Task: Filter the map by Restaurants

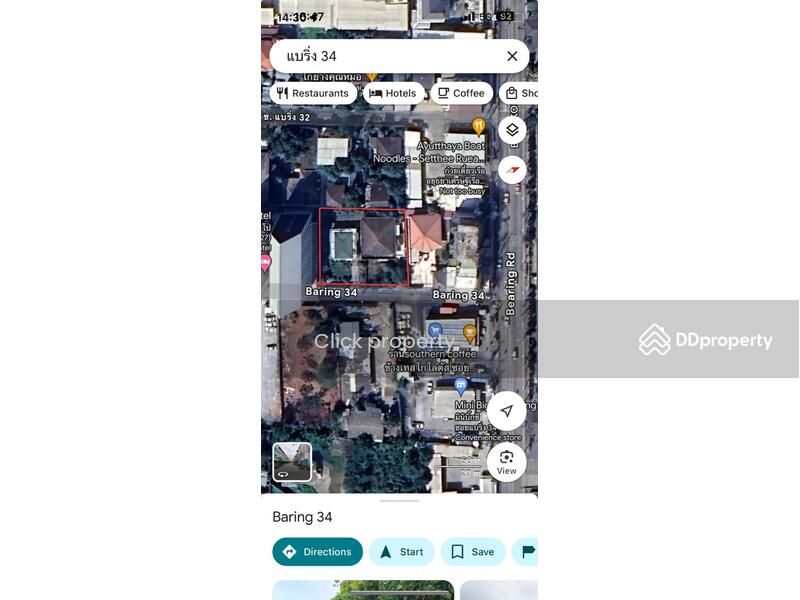Action: [x=313, y=93]
